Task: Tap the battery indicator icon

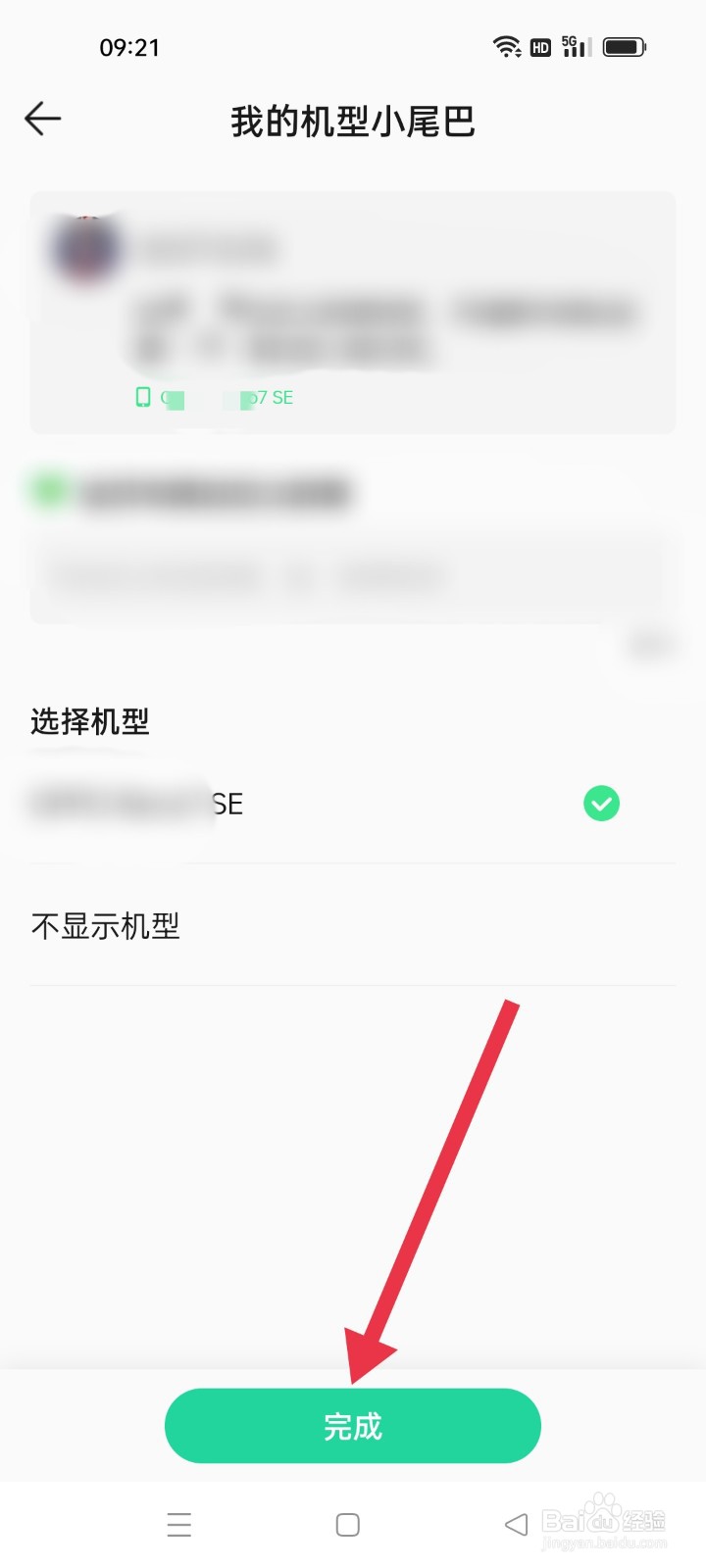Action: coord(623,46)
